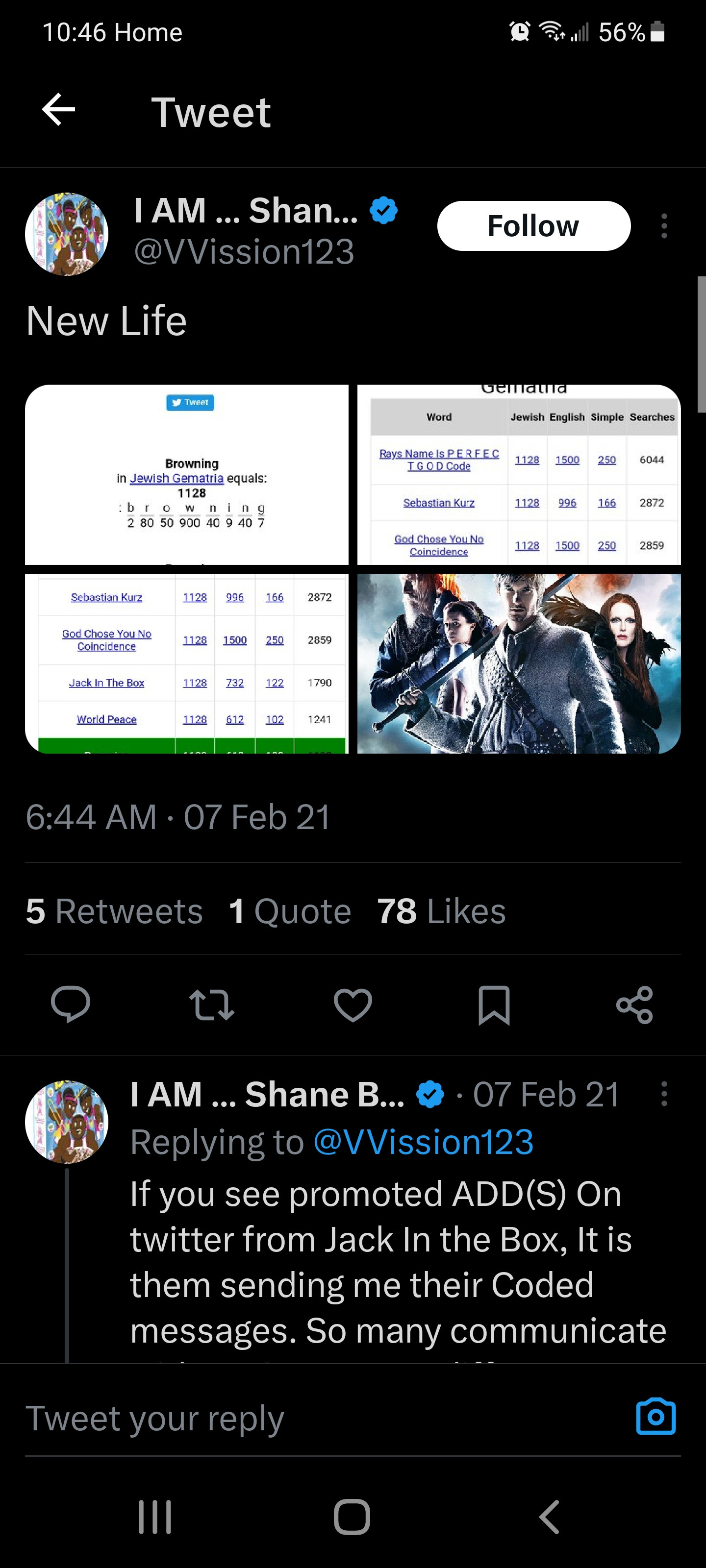Attach a photo with the camera icon
706x1568 pixels.
point(656,1417)
